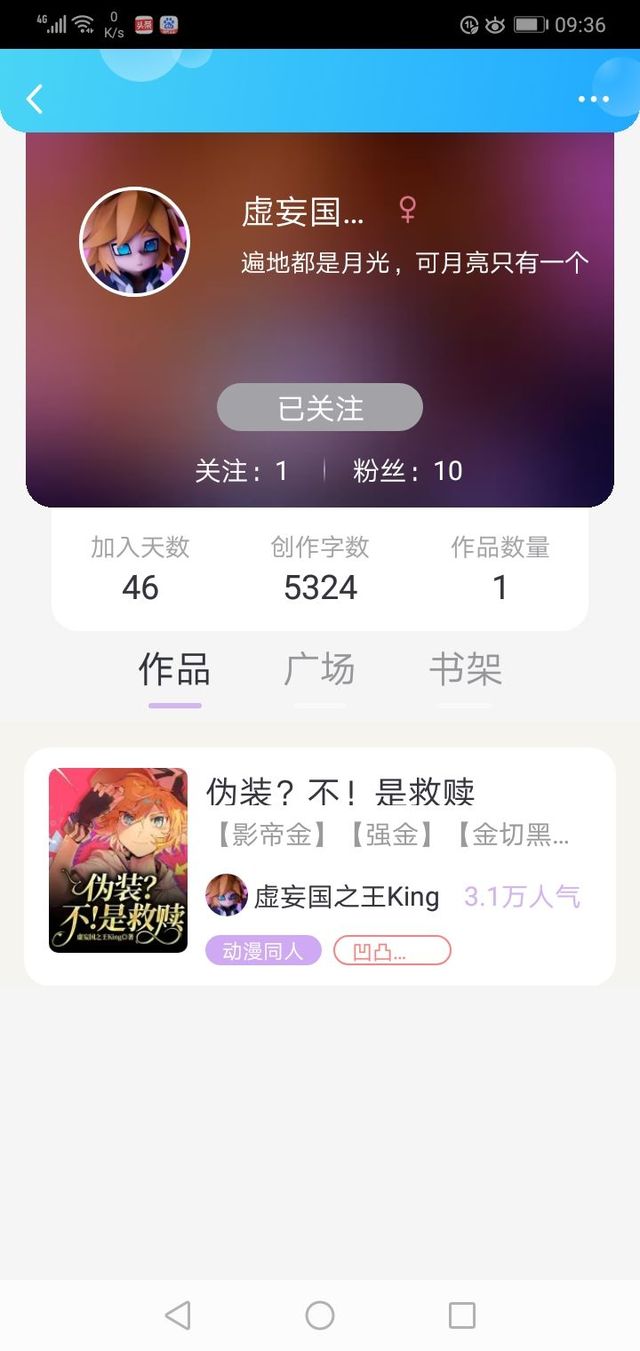View the 粉丝 fans list
Viewport: 640px width, 1351px height.
[x=407, y=471]
